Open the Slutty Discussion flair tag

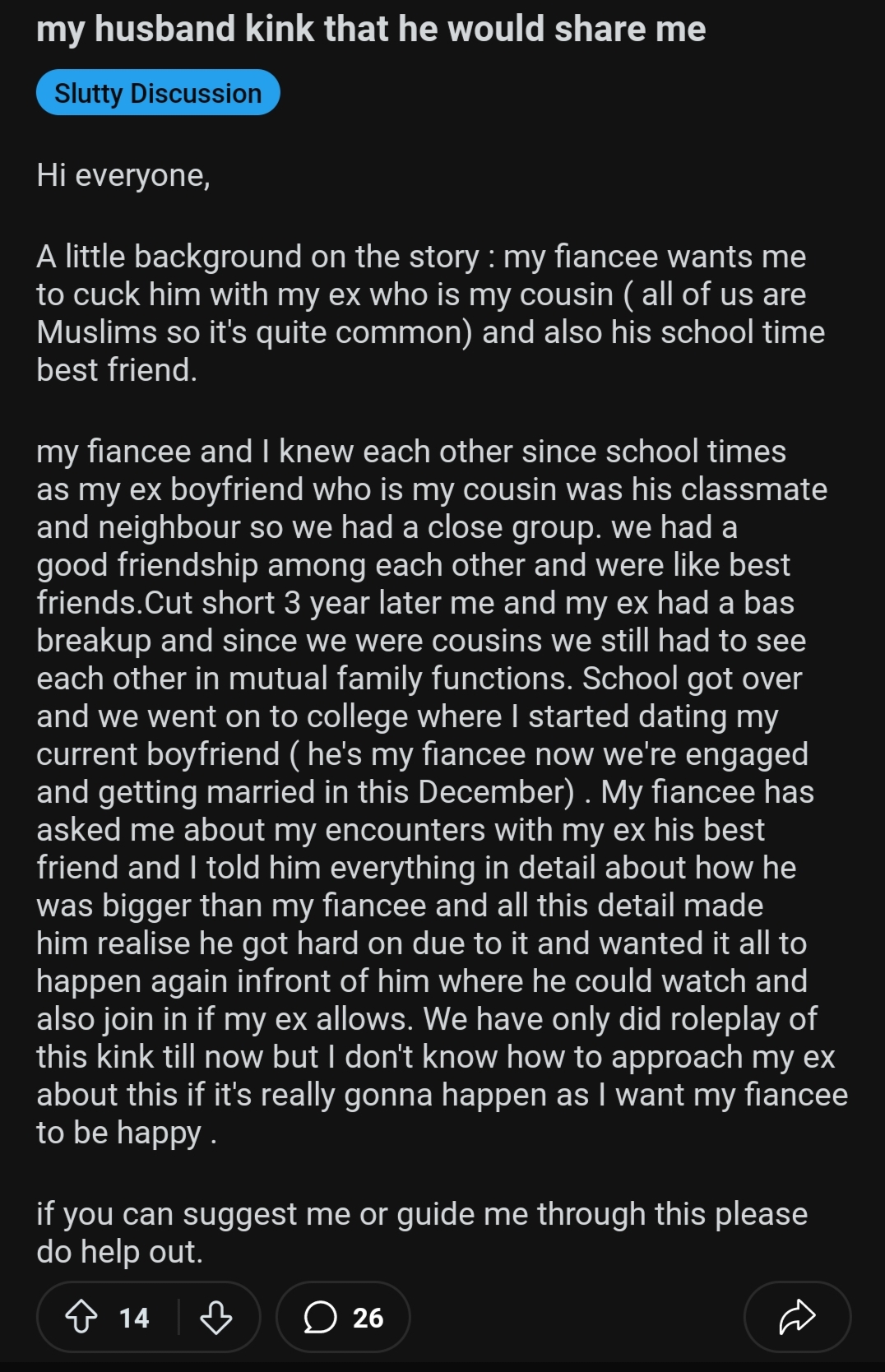coord(158,93)
